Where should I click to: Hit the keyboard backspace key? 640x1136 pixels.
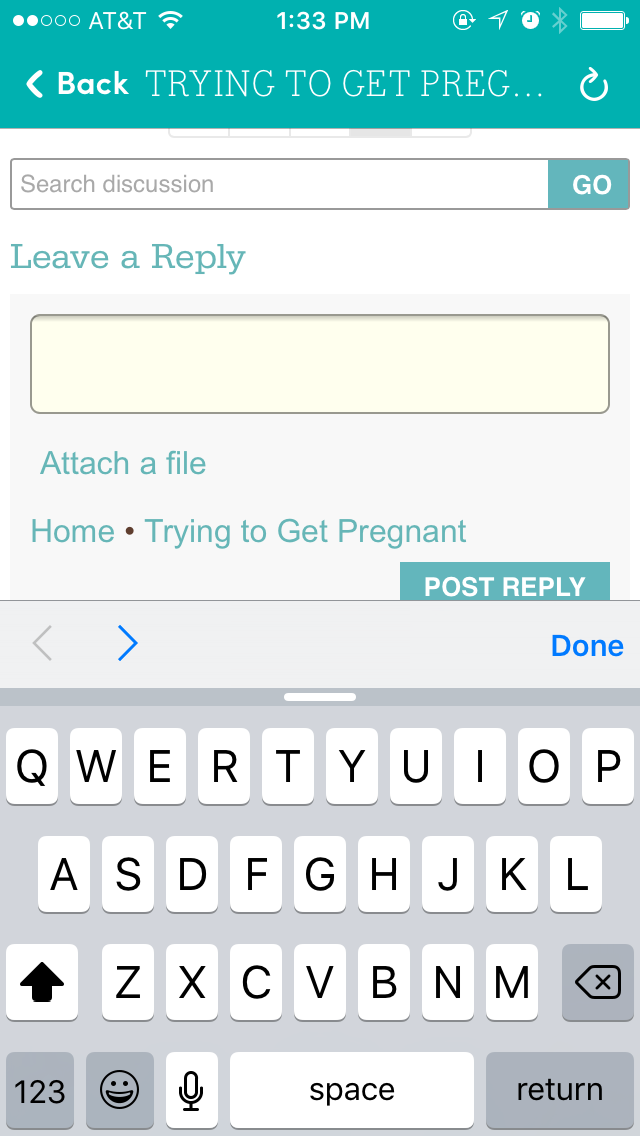coord(598,984)
